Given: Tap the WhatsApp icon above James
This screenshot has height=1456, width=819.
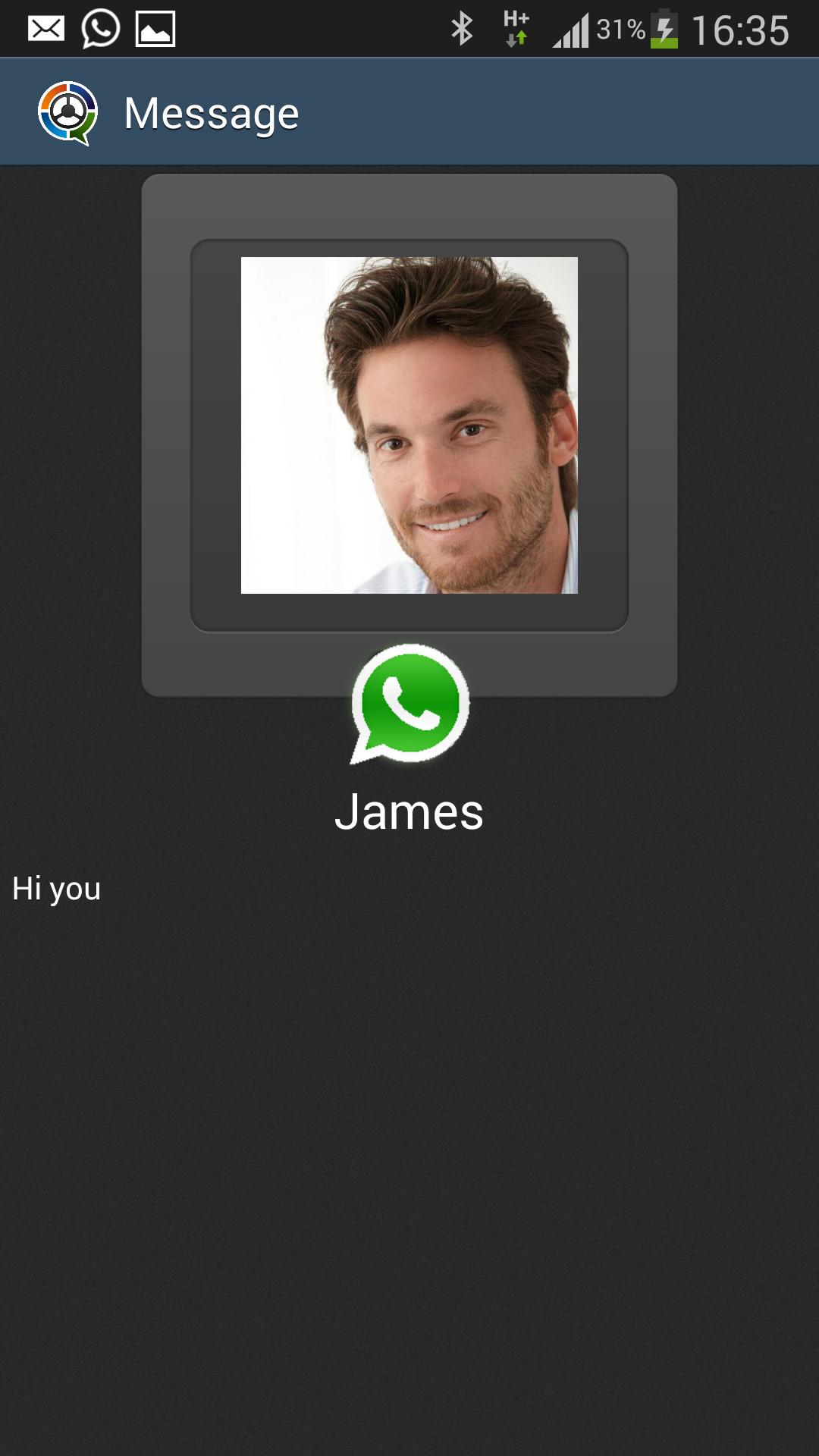Looking at the screenshot, I should tap(409, 704).
